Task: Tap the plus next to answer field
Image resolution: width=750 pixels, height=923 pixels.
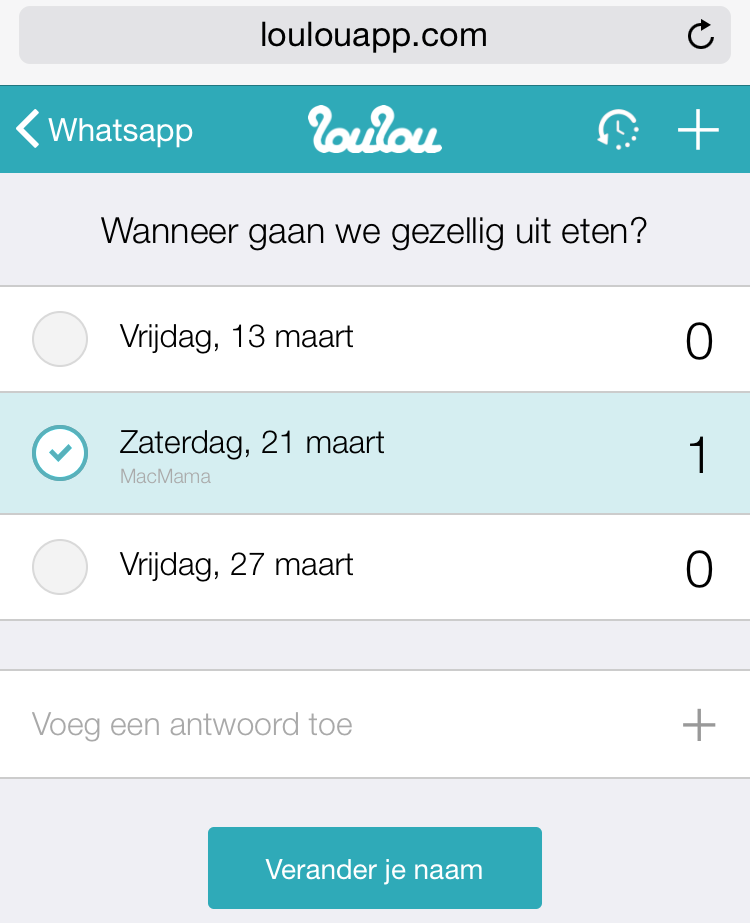Action: click(x=698, y=724)
